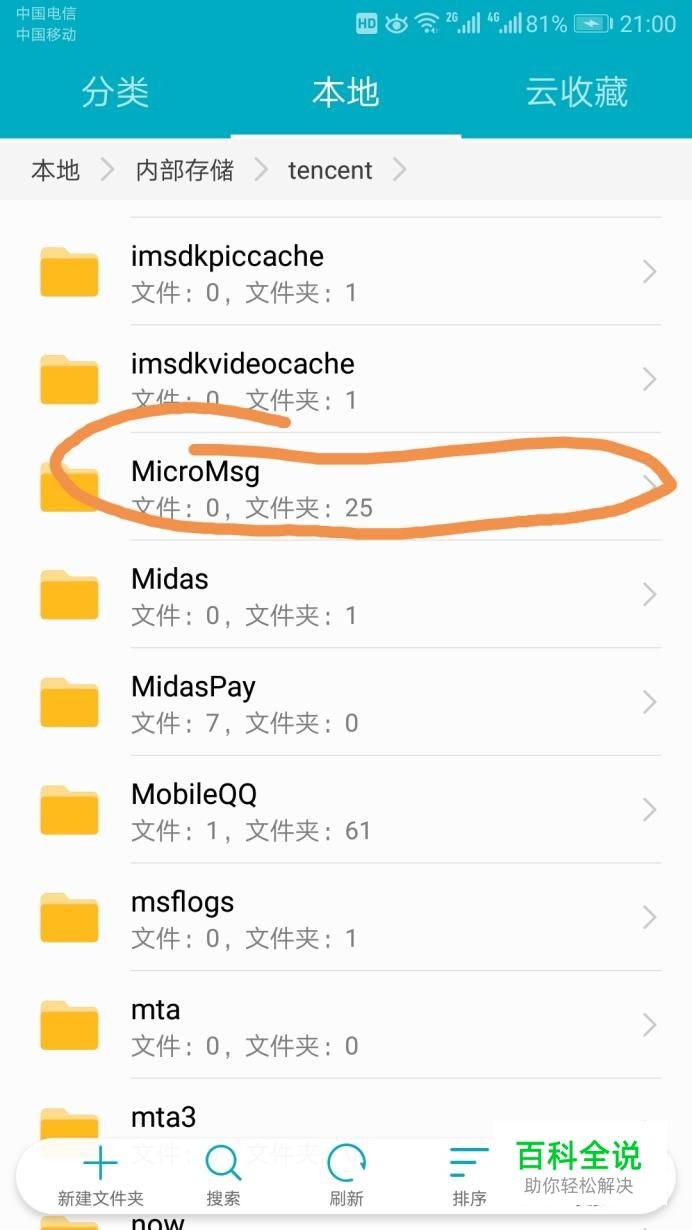Screen dimensions: 692x1230
Task: Switch to the 云收藏 tab
Action: click(576, 93)
